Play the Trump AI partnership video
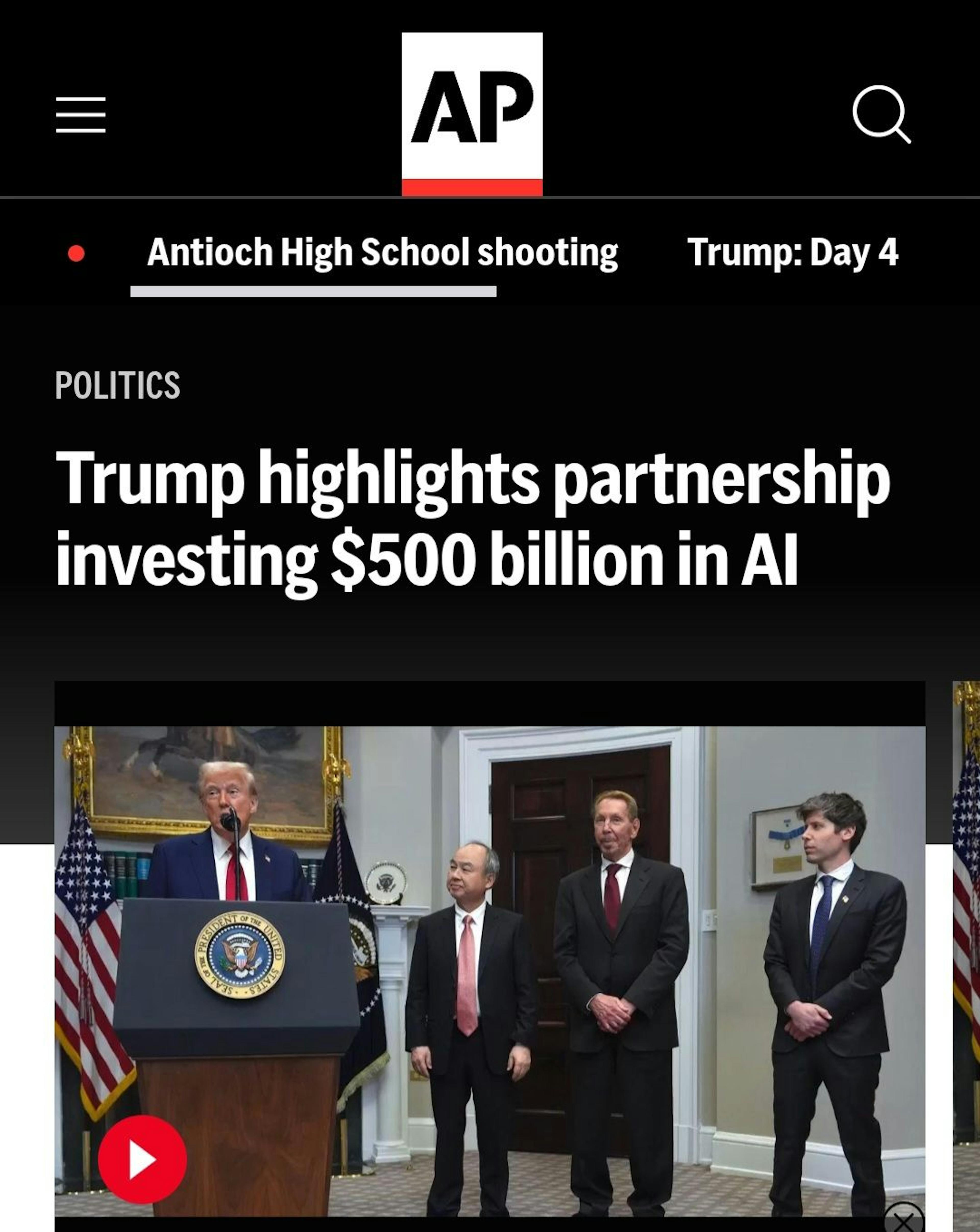This screenshot has width=980, height=1232. pyautogui.click(x=142, y=1159)
